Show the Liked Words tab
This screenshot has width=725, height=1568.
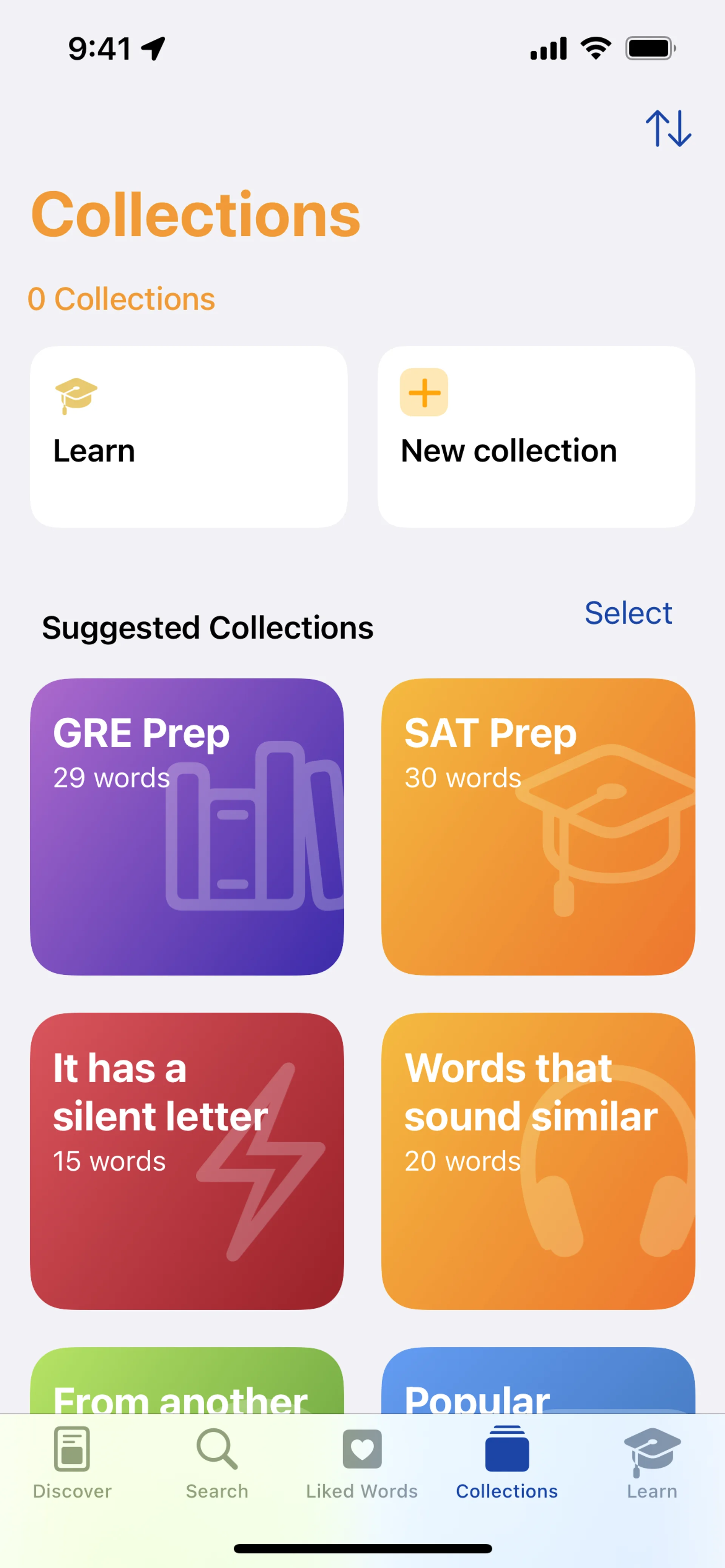[362, 1462]
